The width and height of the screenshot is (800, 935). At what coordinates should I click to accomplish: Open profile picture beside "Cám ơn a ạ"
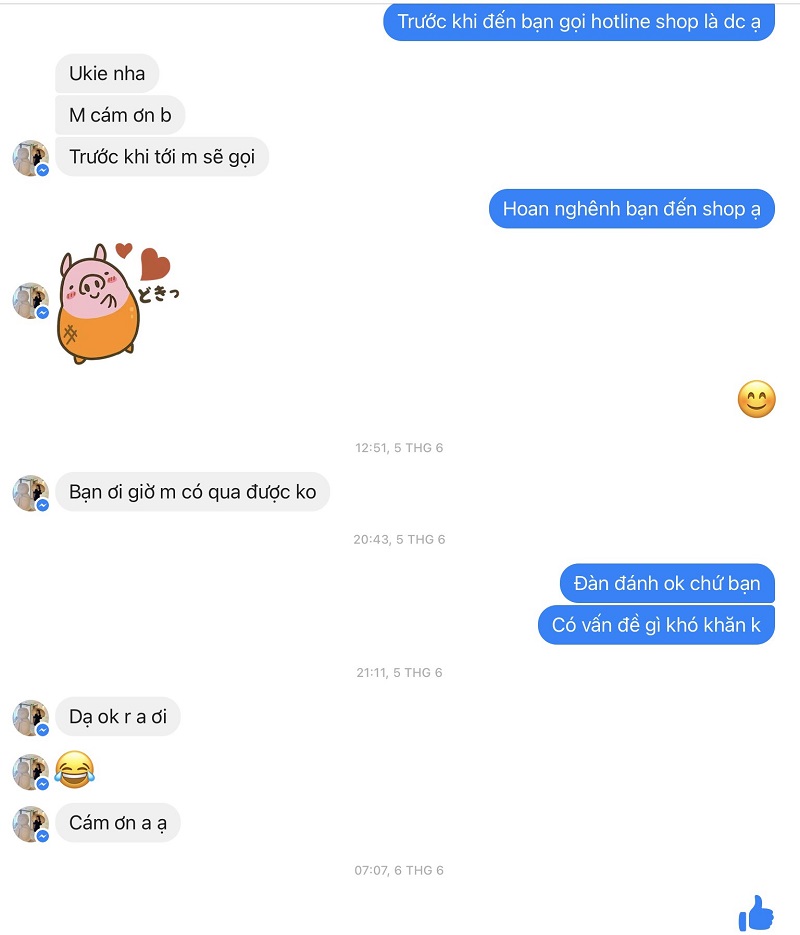pyautogui.click(x=30, y=823)
